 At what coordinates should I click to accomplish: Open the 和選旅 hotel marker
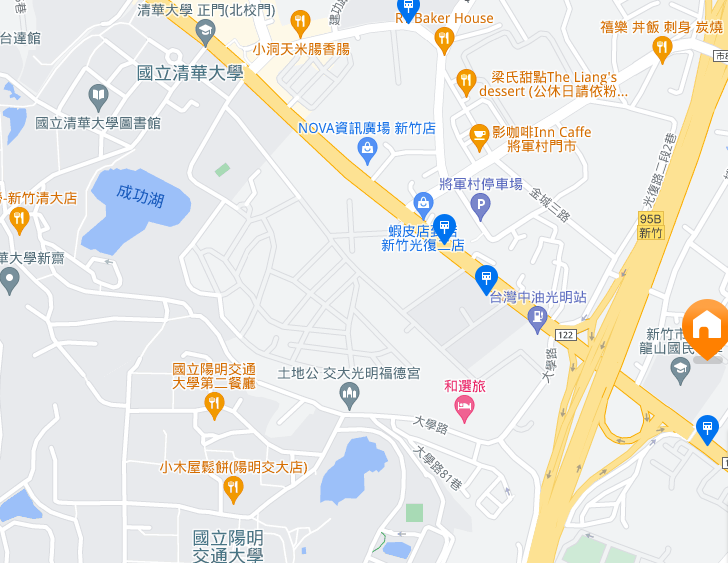coord(463,405)
